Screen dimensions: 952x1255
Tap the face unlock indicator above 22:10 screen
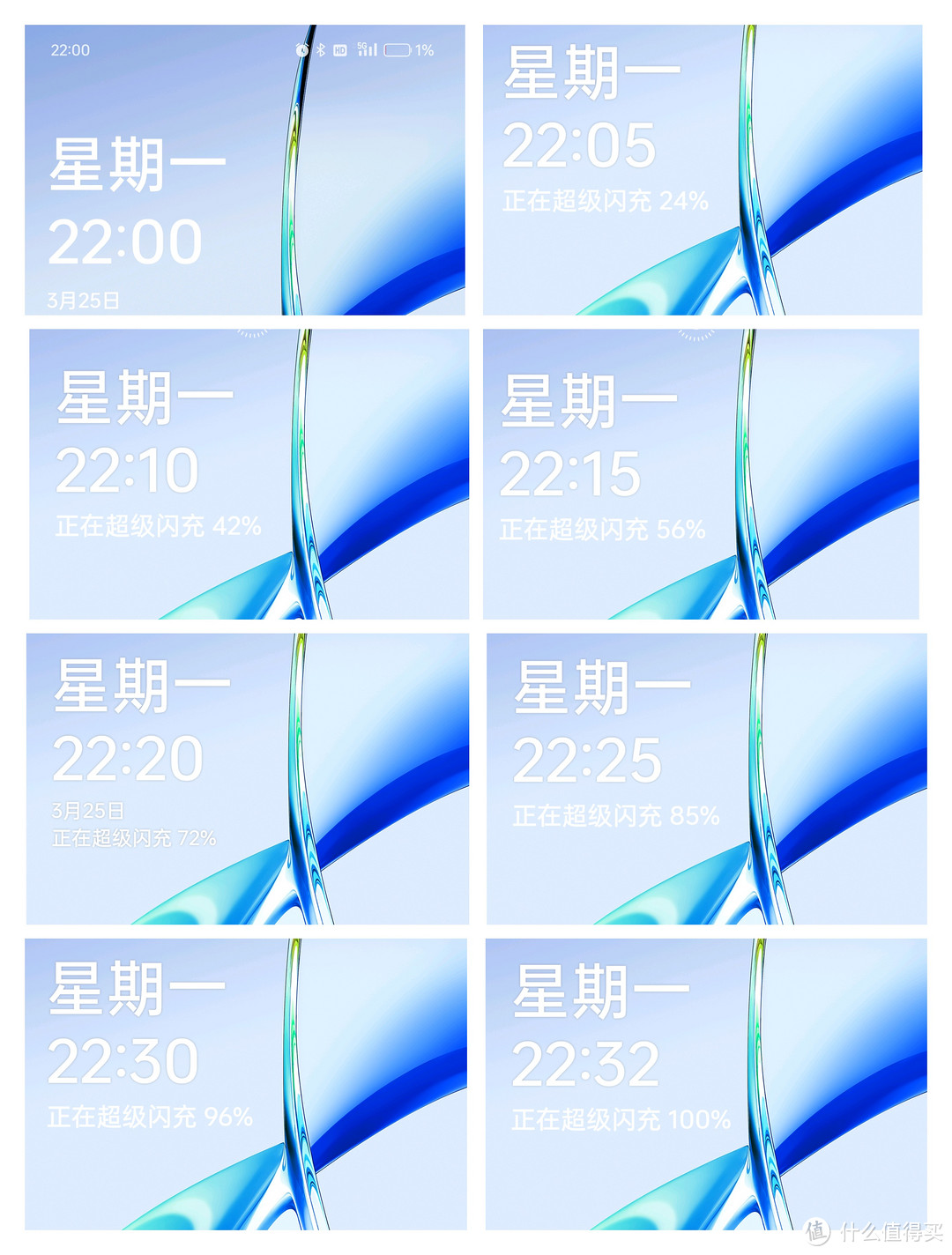[250, 335]
